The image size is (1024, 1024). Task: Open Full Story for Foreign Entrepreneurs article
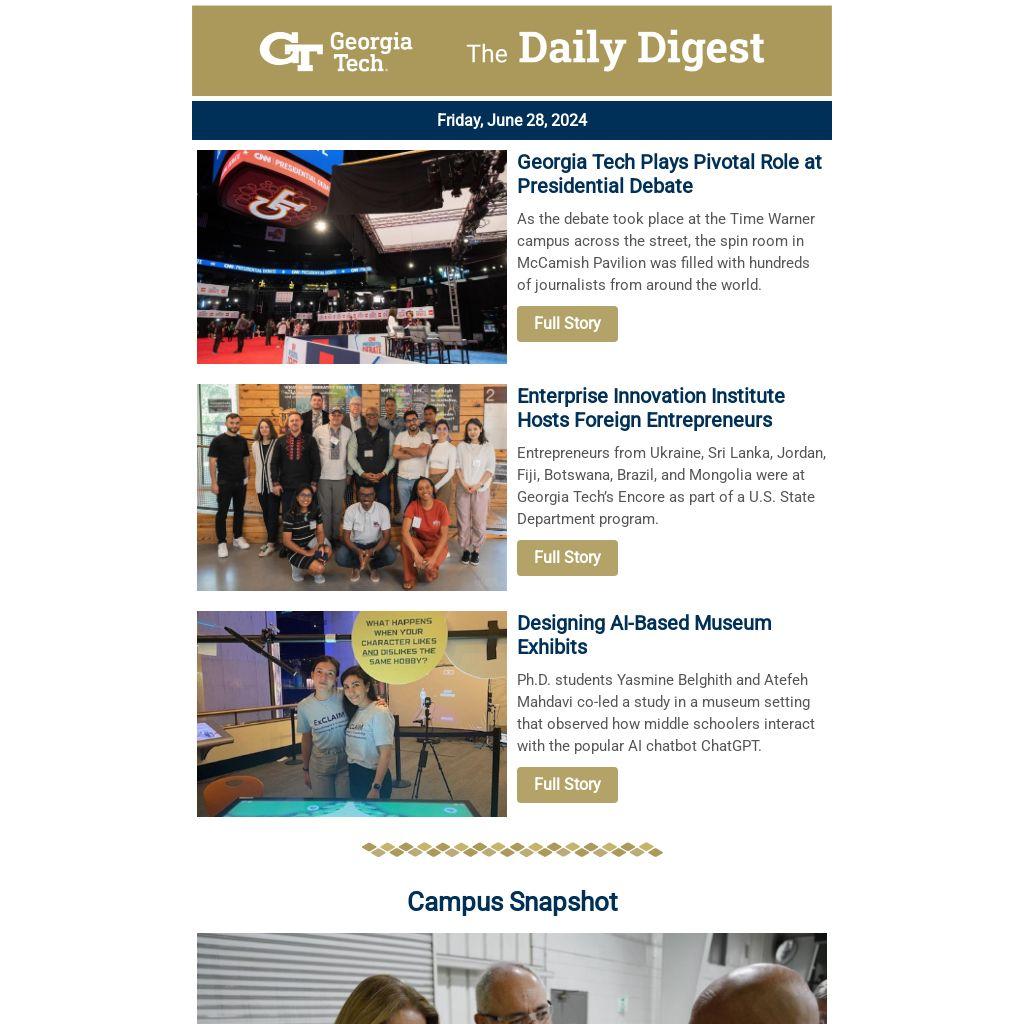pos(567,558)
